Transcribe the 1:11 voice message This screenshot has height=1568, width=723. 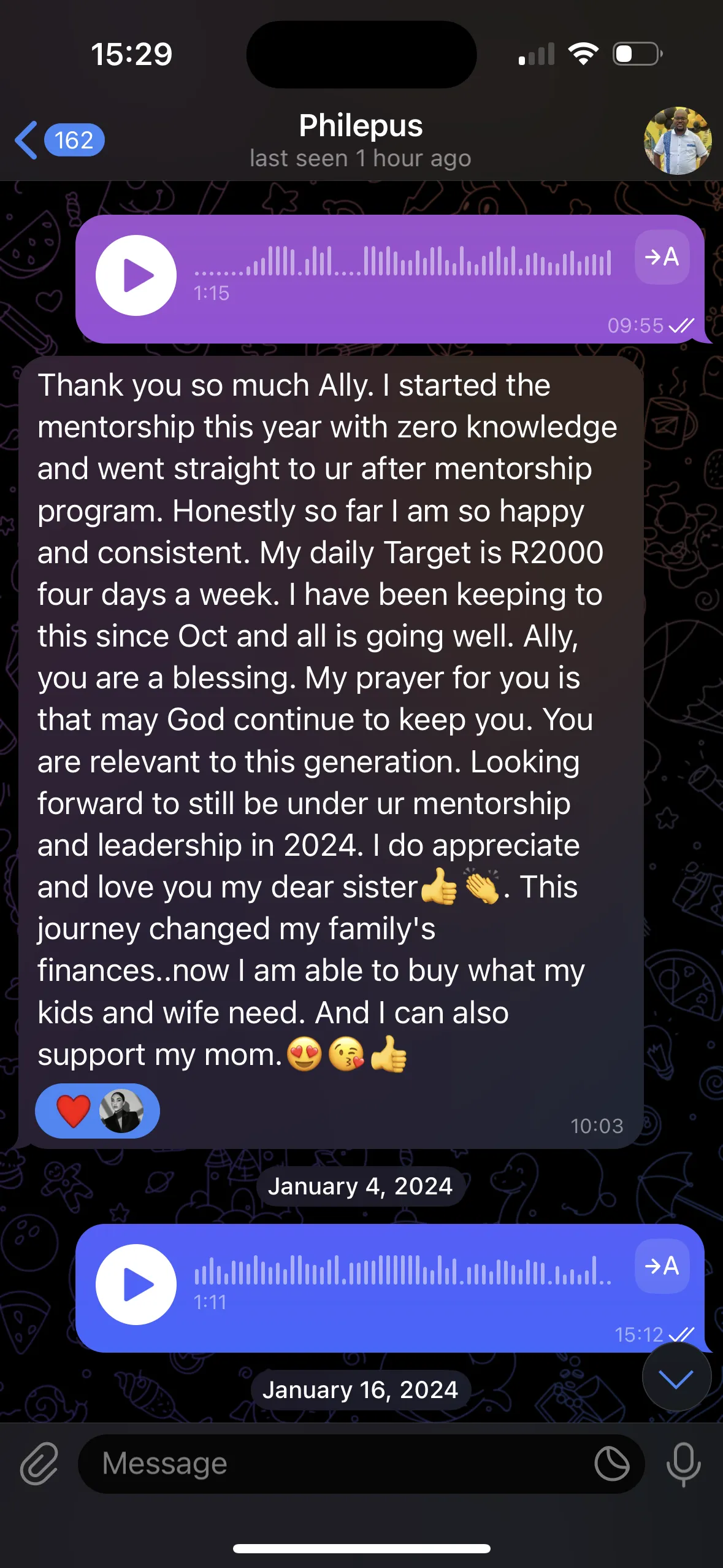tap(662, 1266)
